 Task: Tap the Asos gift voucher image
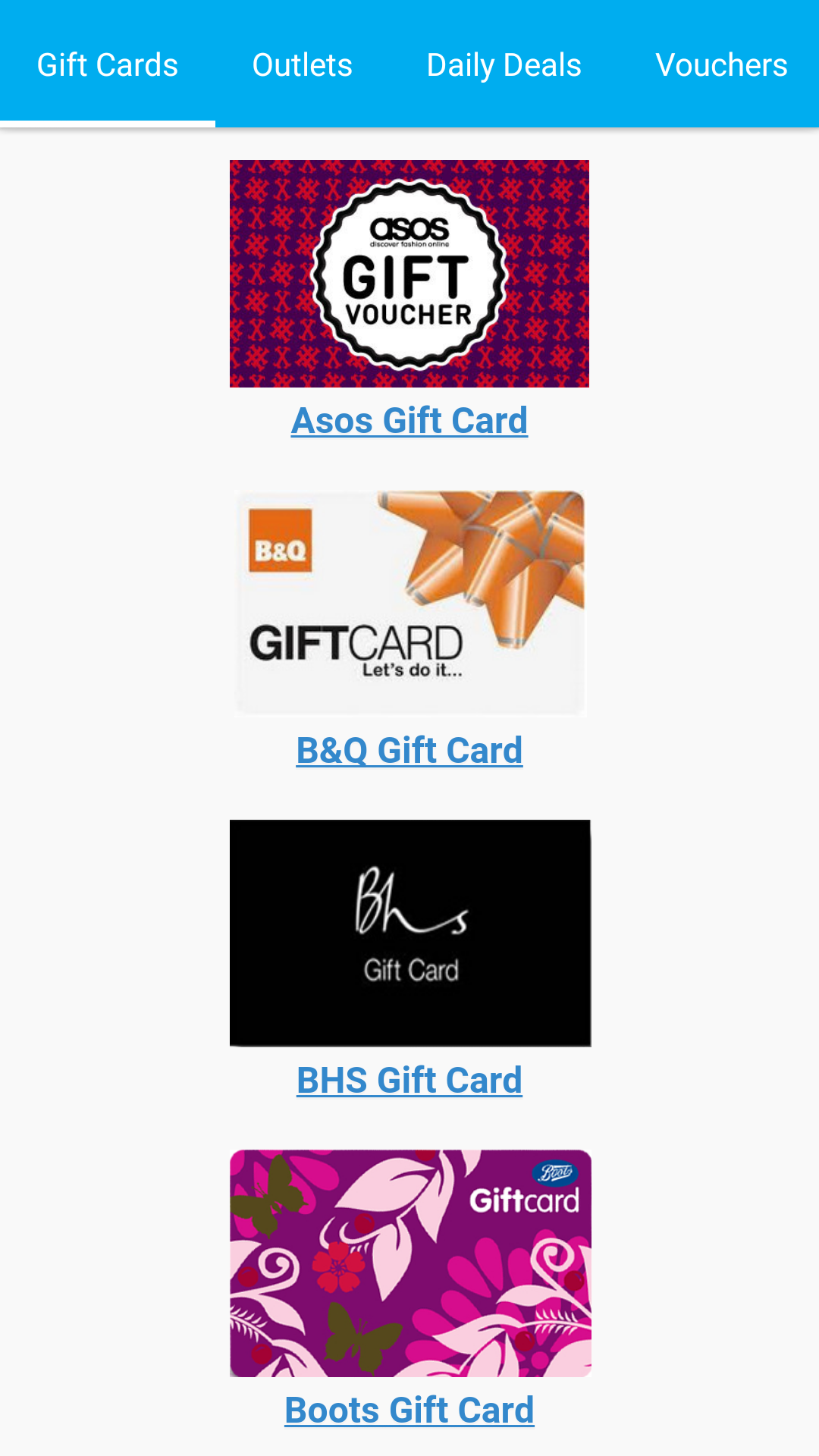(409, 274)
